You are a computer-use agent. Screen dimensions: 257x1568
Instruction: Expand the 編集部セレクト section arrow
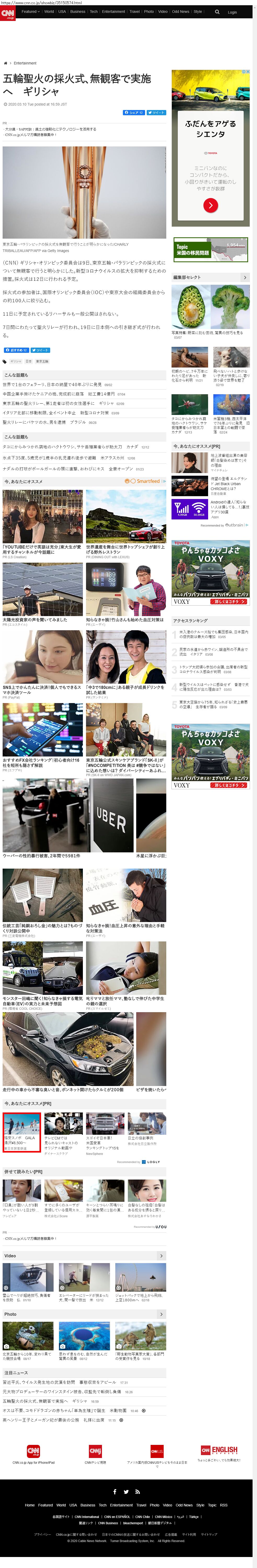pos(245,278)
